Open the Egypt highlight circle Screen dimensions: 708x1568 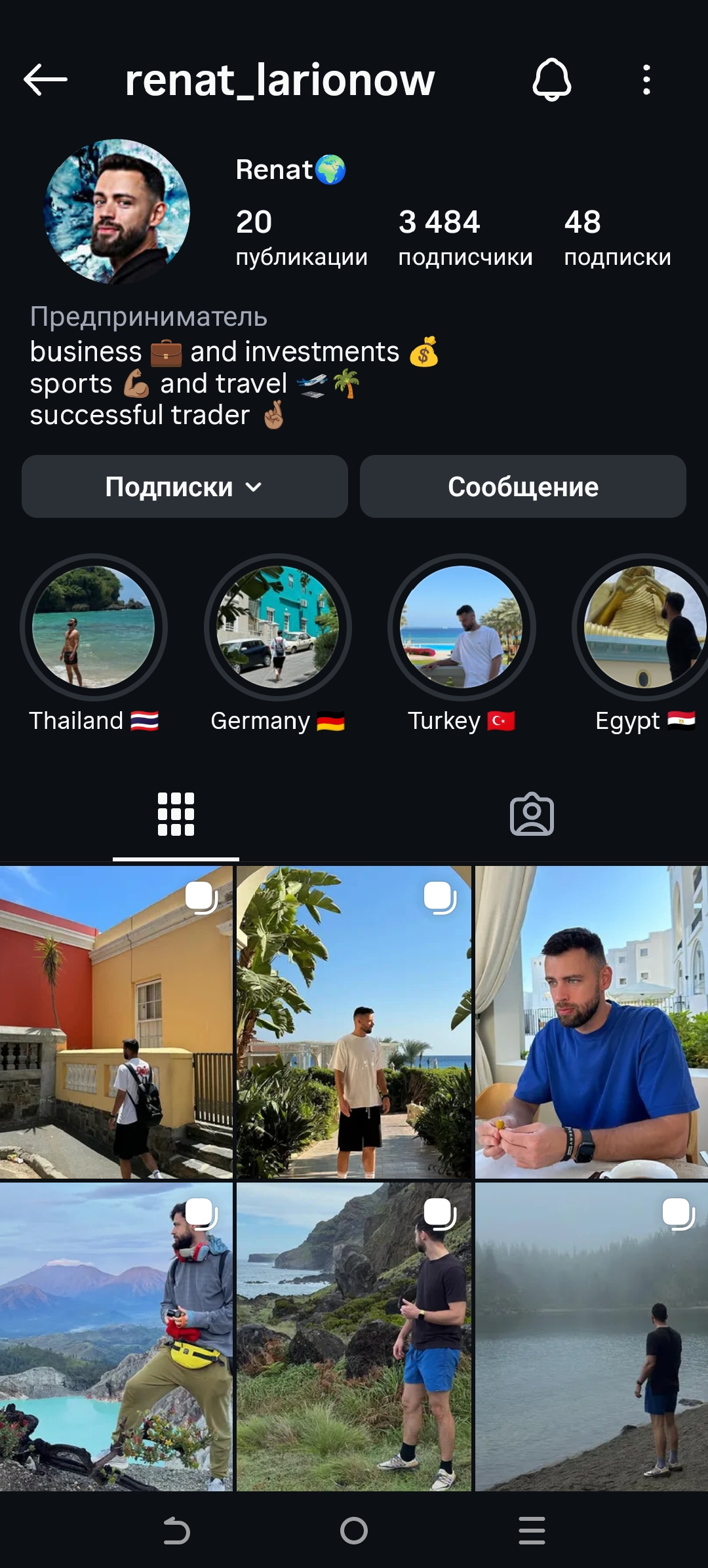[x=646, y=627]
